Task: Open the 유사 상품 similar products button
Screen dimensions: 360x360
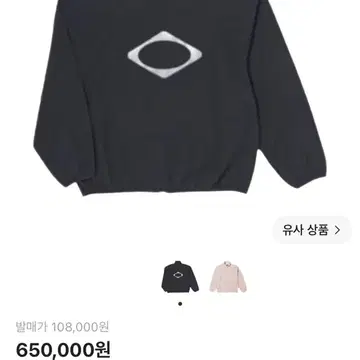Action: coord(312,230)
